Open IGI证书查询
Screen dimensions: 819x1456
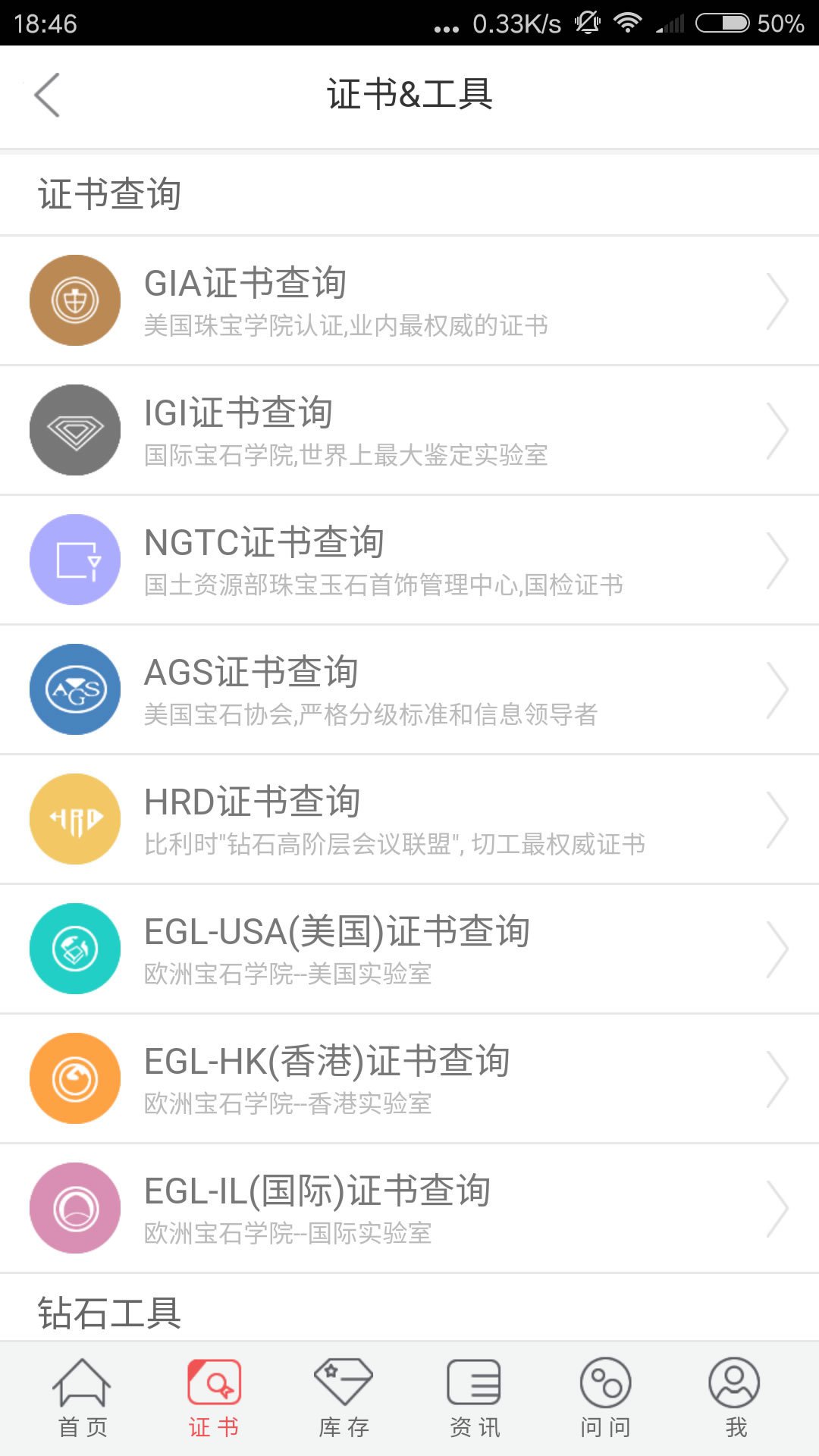(x=409, y=431)
